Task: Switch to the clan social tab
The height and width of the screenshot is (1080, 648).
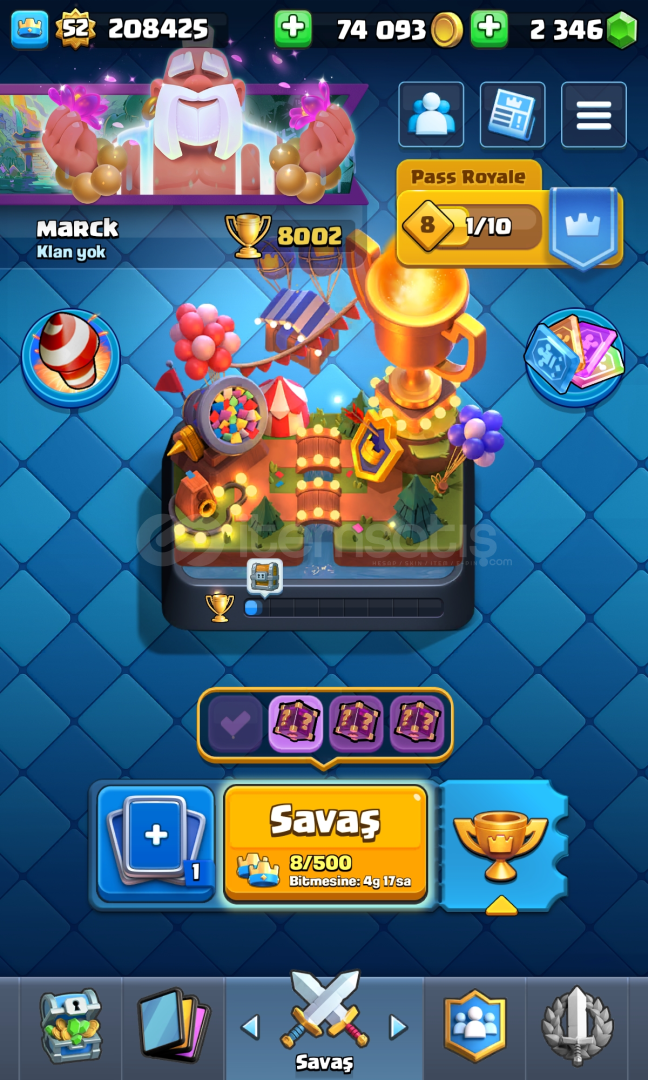Action: [x=474, y=1026]
